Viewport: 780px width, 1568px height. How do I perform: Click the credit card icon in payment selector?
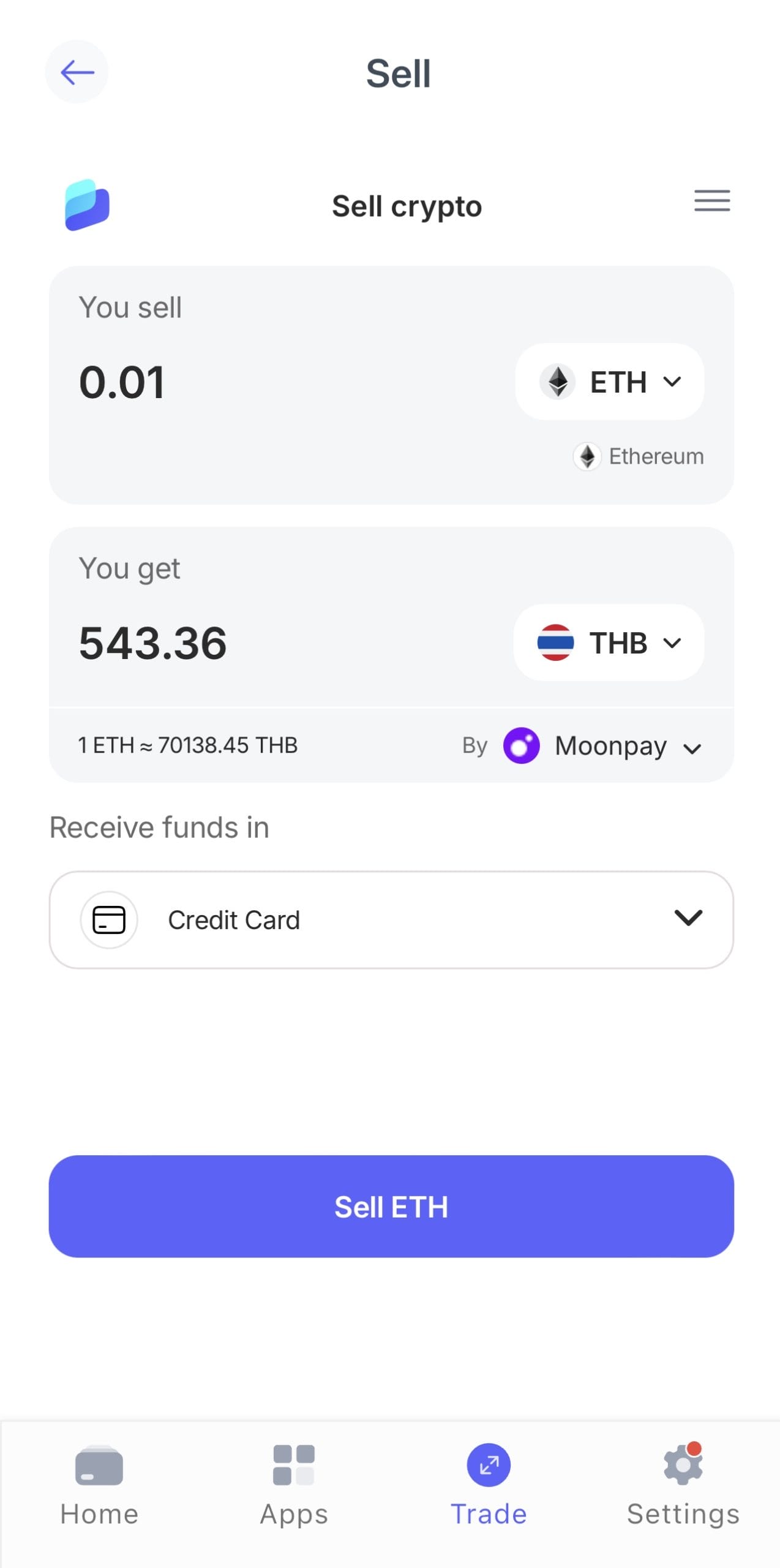109,919
